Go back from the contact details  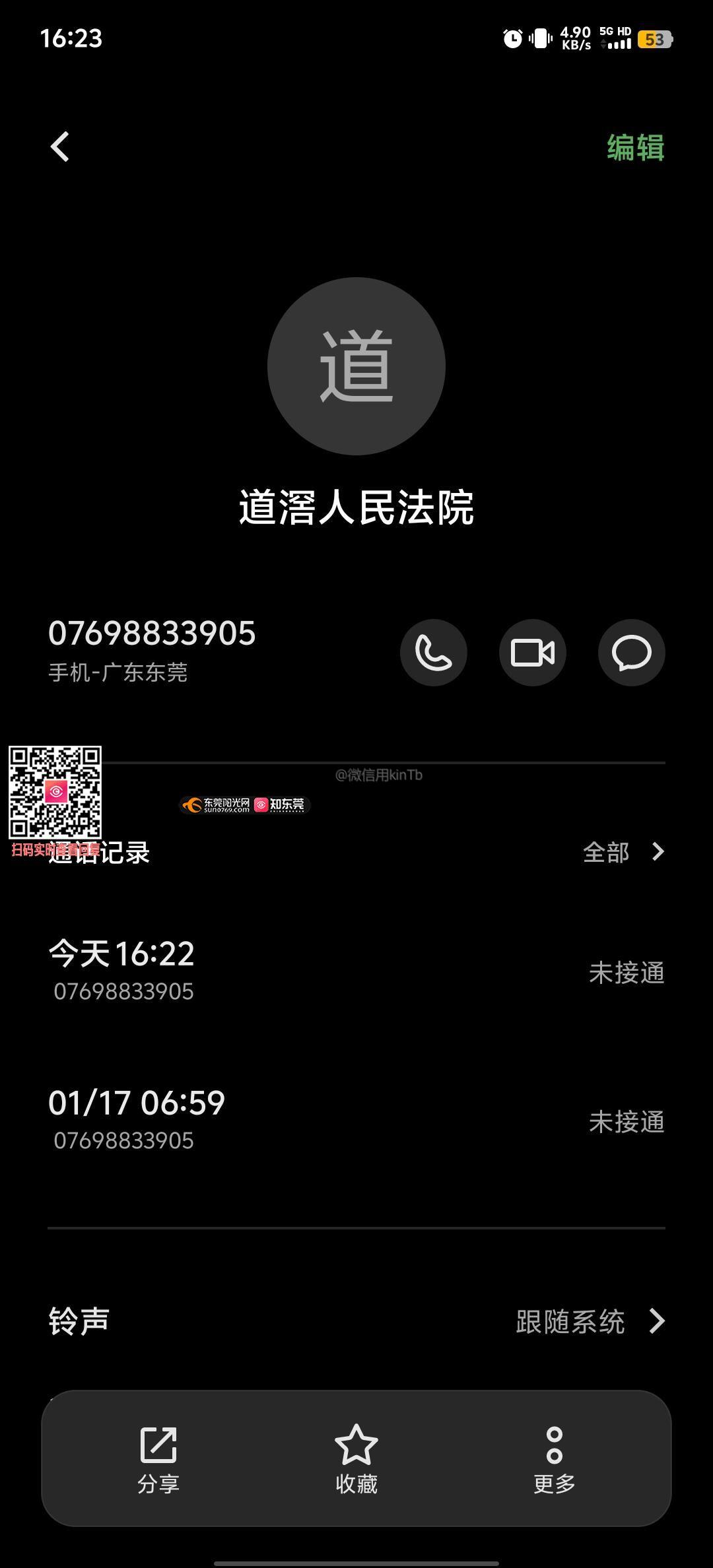[x=60, y=147]
